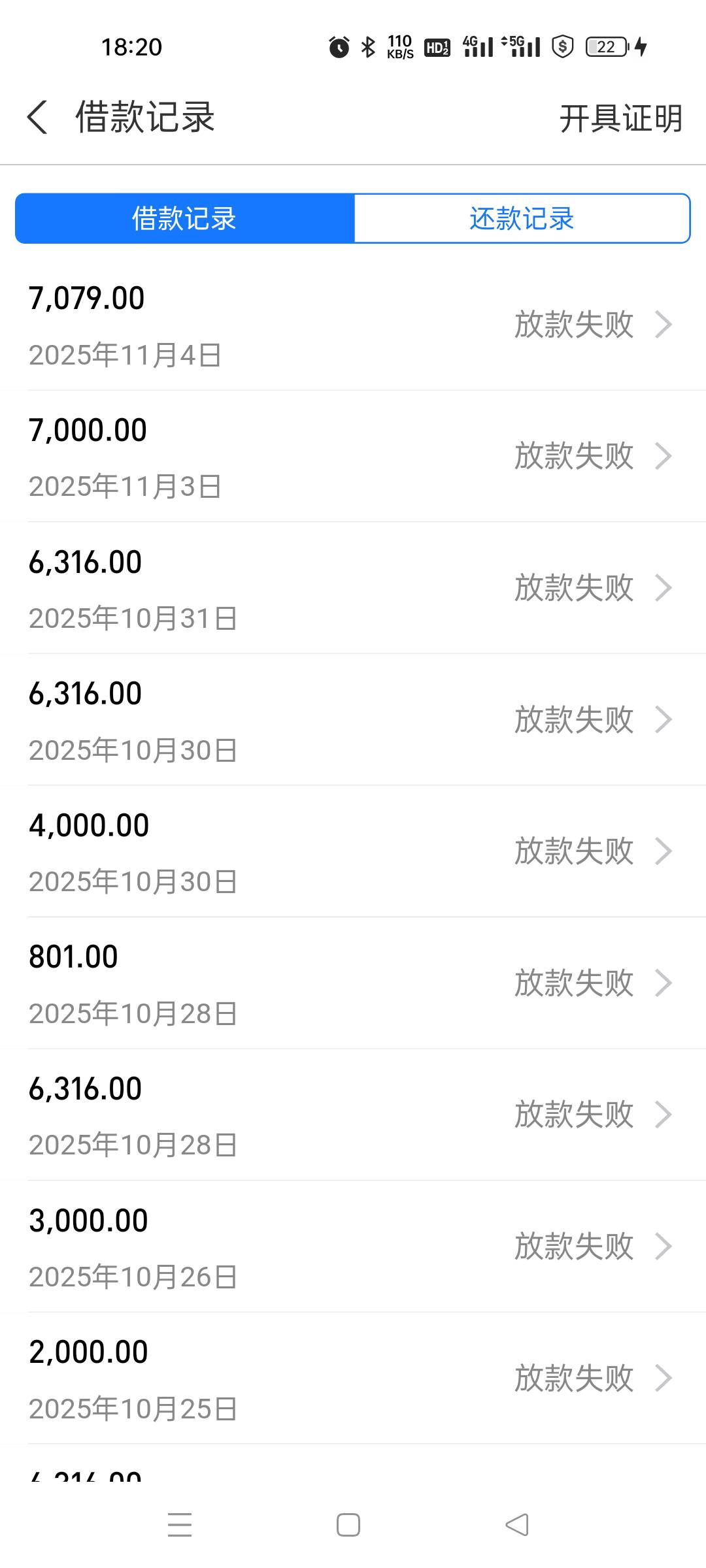This screenshot has height=1568, width=706.
Task: Tap the back arrow beside 借款记录
Action: 37,118
